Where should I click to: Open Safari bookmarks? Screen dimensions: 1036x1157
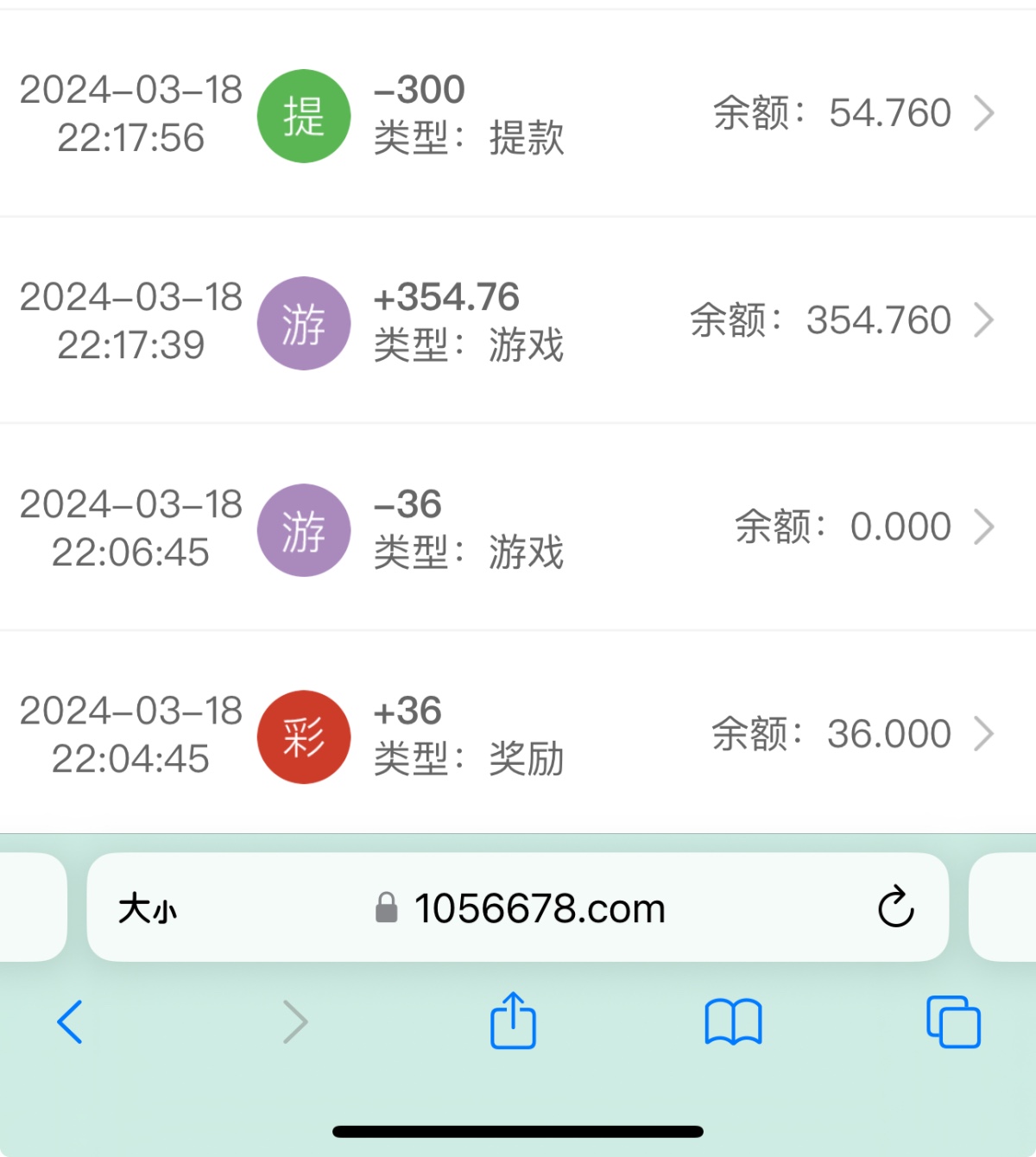click(x=733, y=1022)
